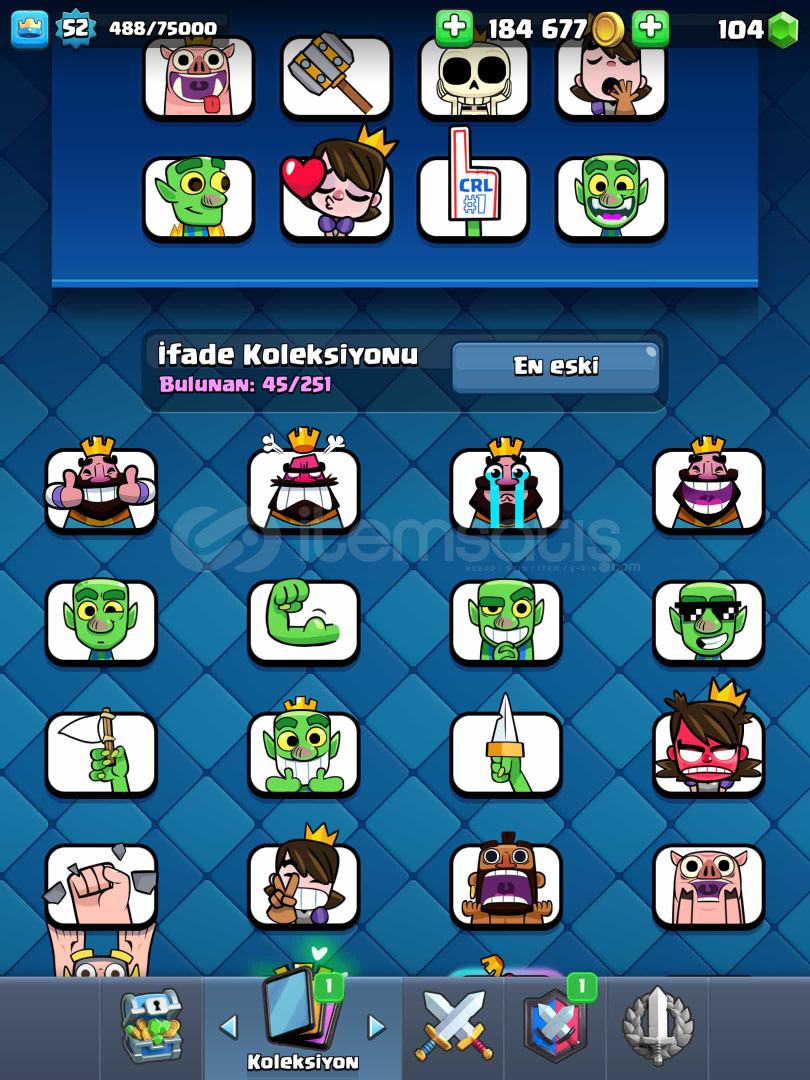Screen dimensions: 810x1080
Task: Select the king thumbs-up emote
Action: click(x=101, y=489)
